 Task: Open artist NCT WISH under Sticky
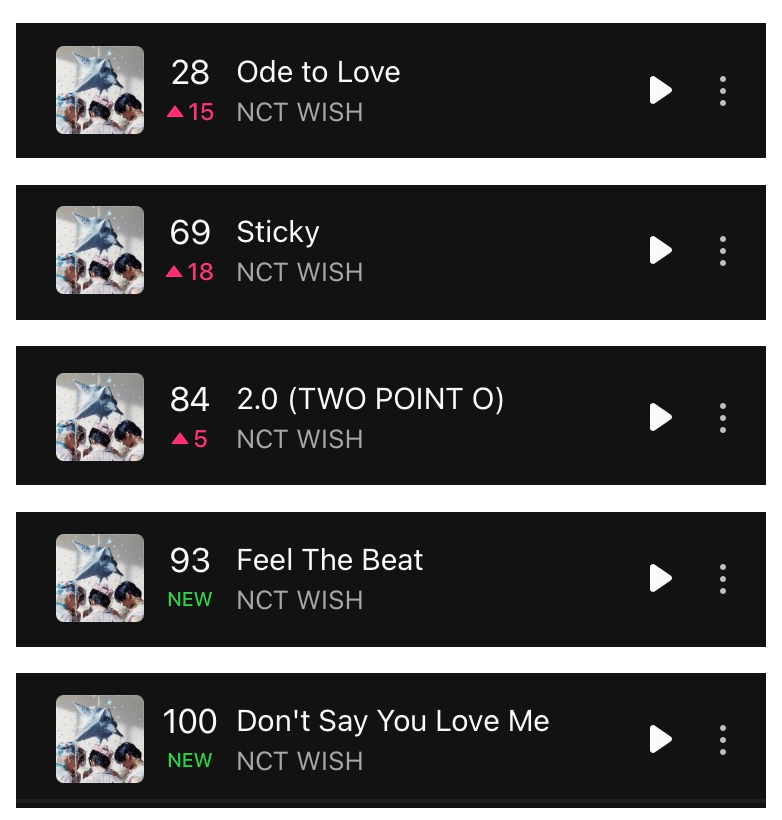point(299,273)
